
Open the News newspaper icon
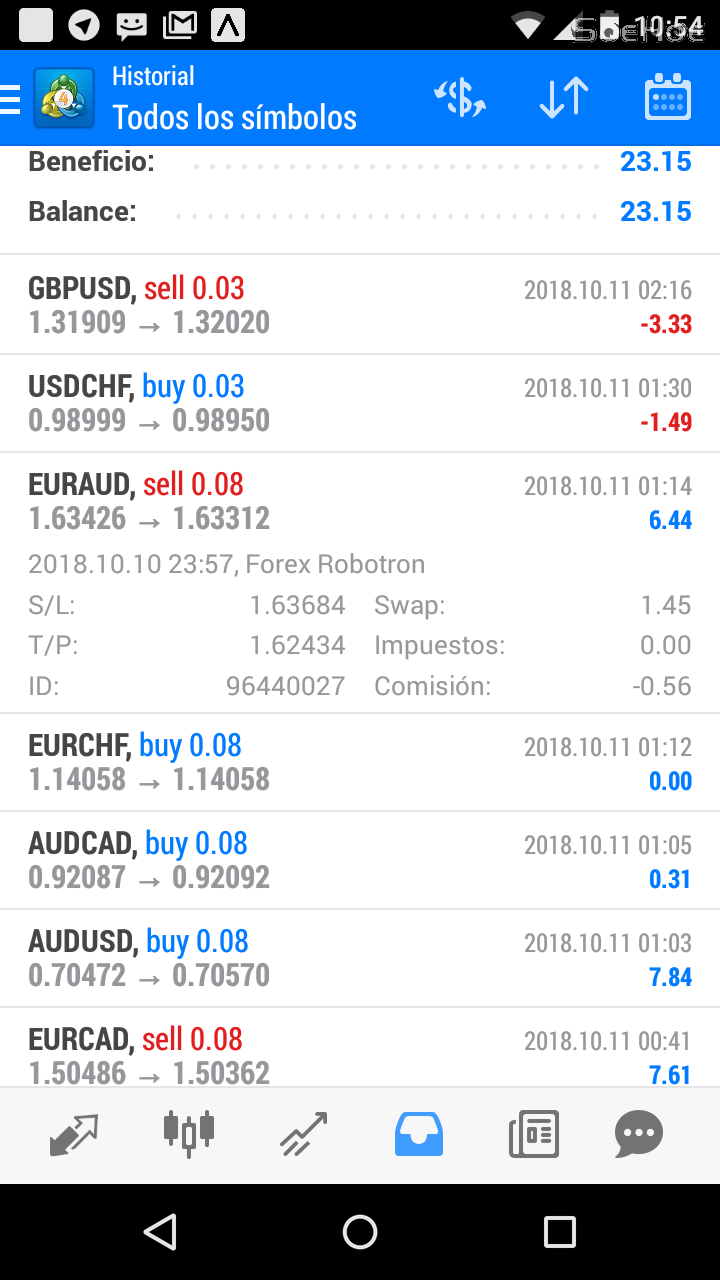point(533,1133)
